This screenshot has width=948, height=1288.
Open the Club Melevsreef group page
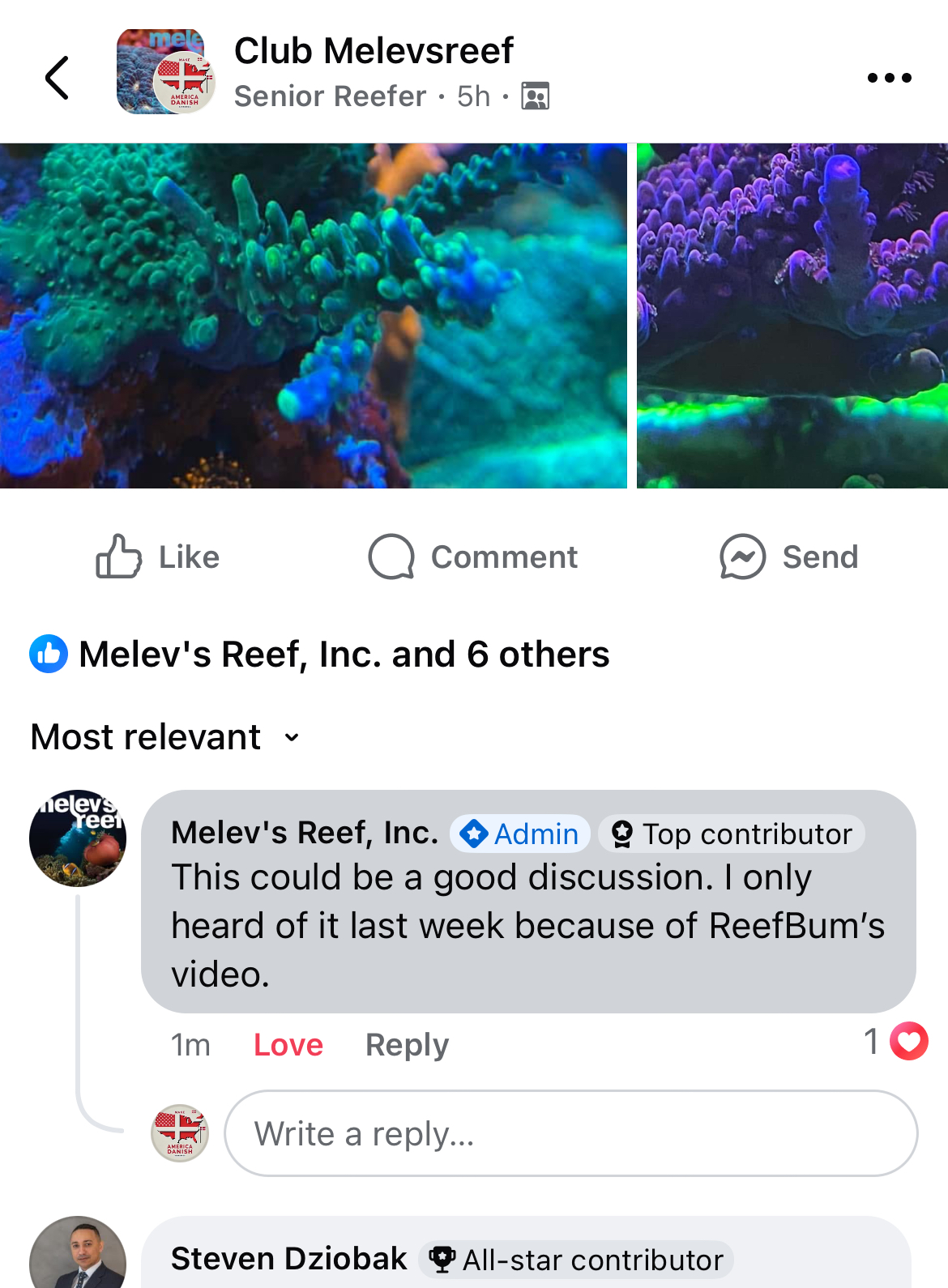(373, 50)
